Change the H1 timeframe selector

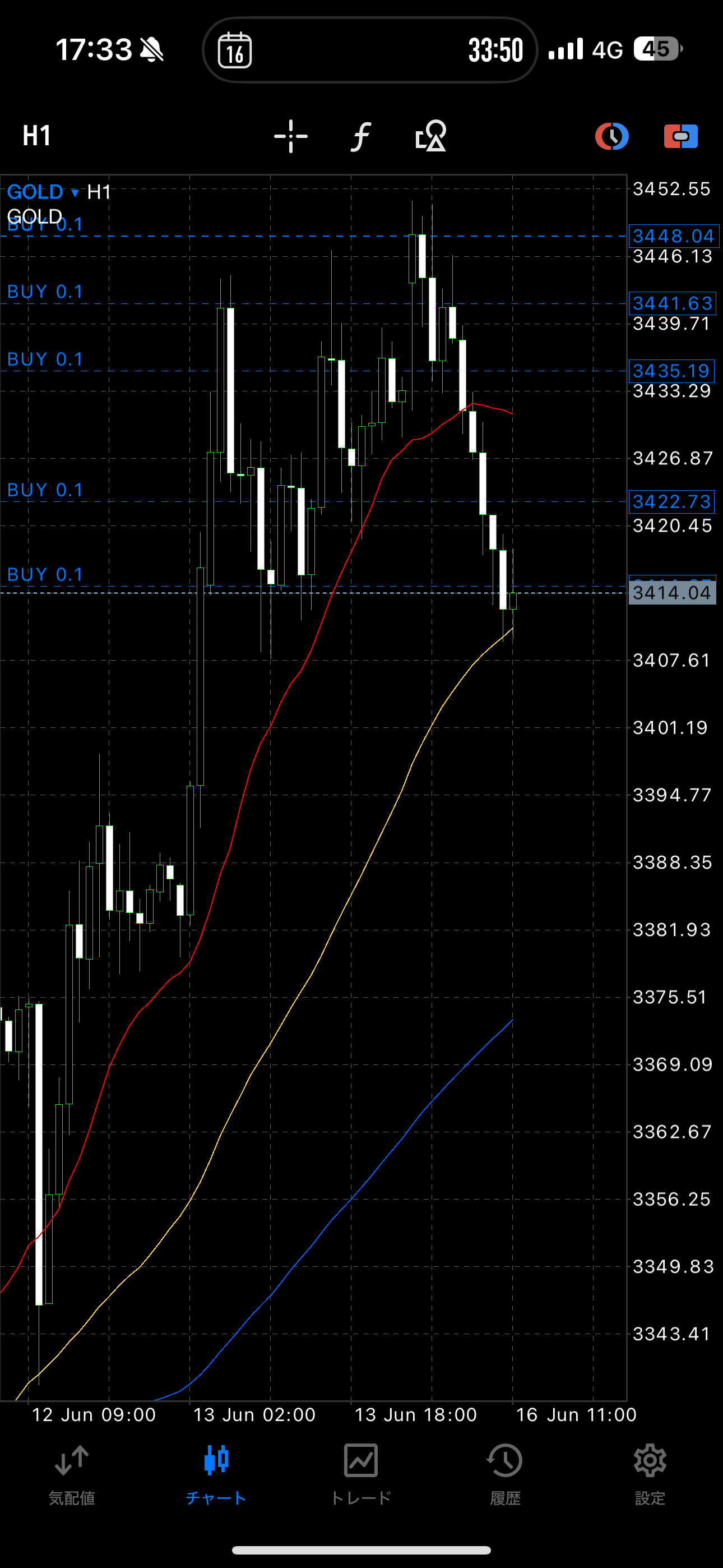coord(36,135)
